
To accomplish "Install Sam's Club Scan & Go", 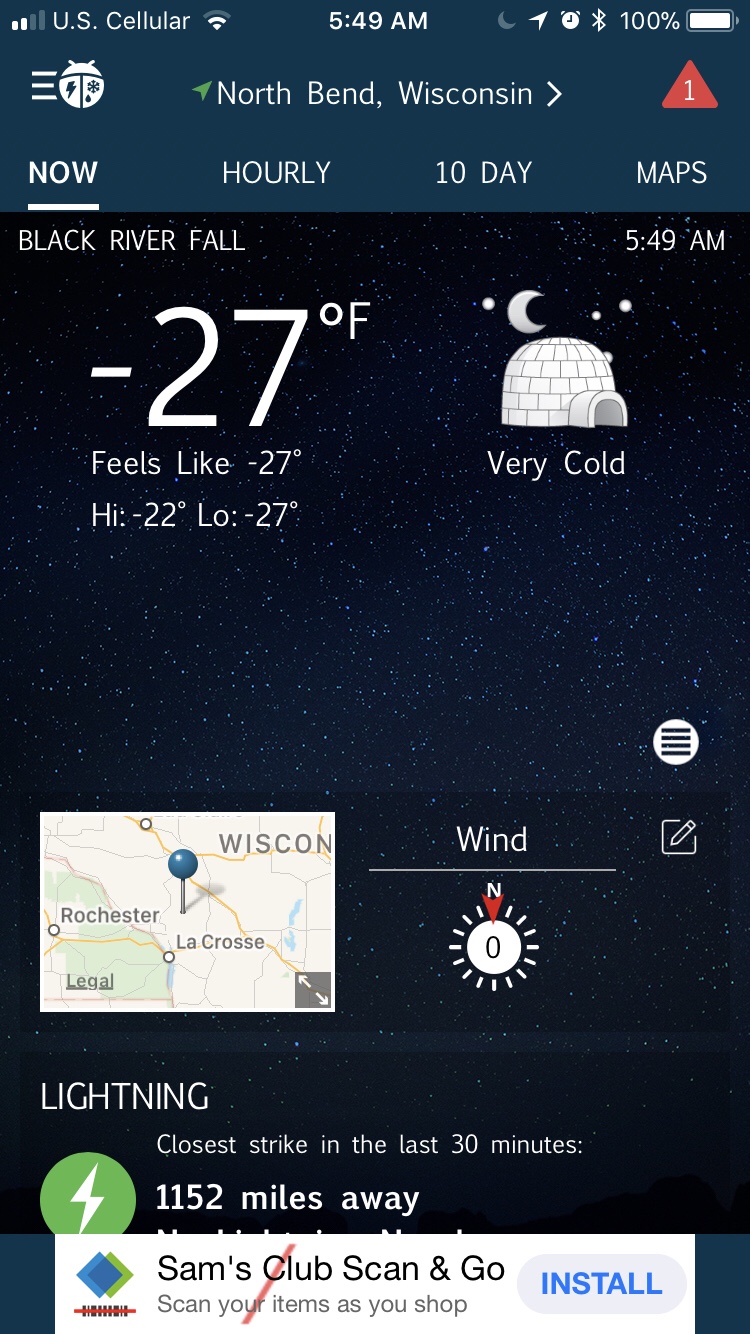I will click(x=601, y=1284).
